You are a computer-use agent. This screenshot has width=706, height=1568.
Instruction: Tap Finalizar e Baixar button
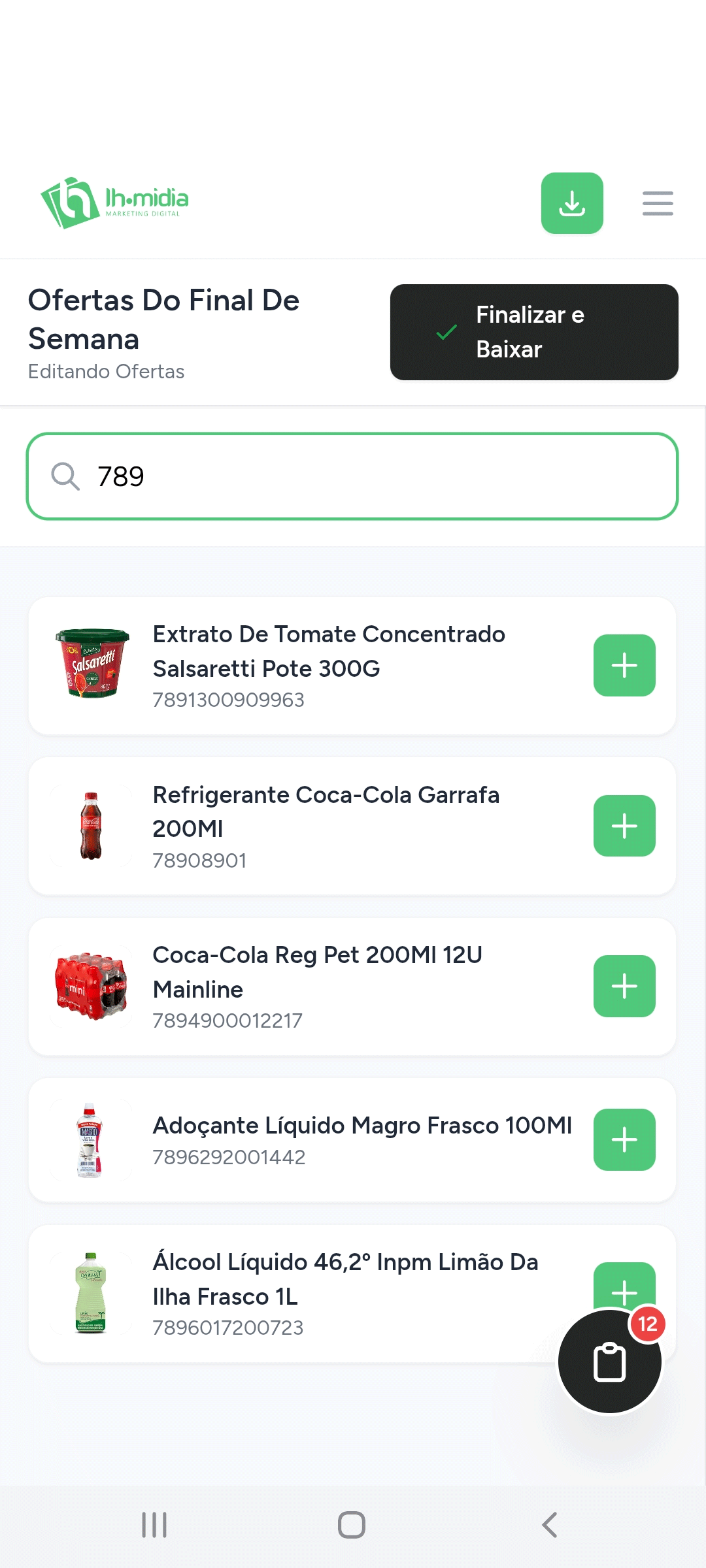534,332
